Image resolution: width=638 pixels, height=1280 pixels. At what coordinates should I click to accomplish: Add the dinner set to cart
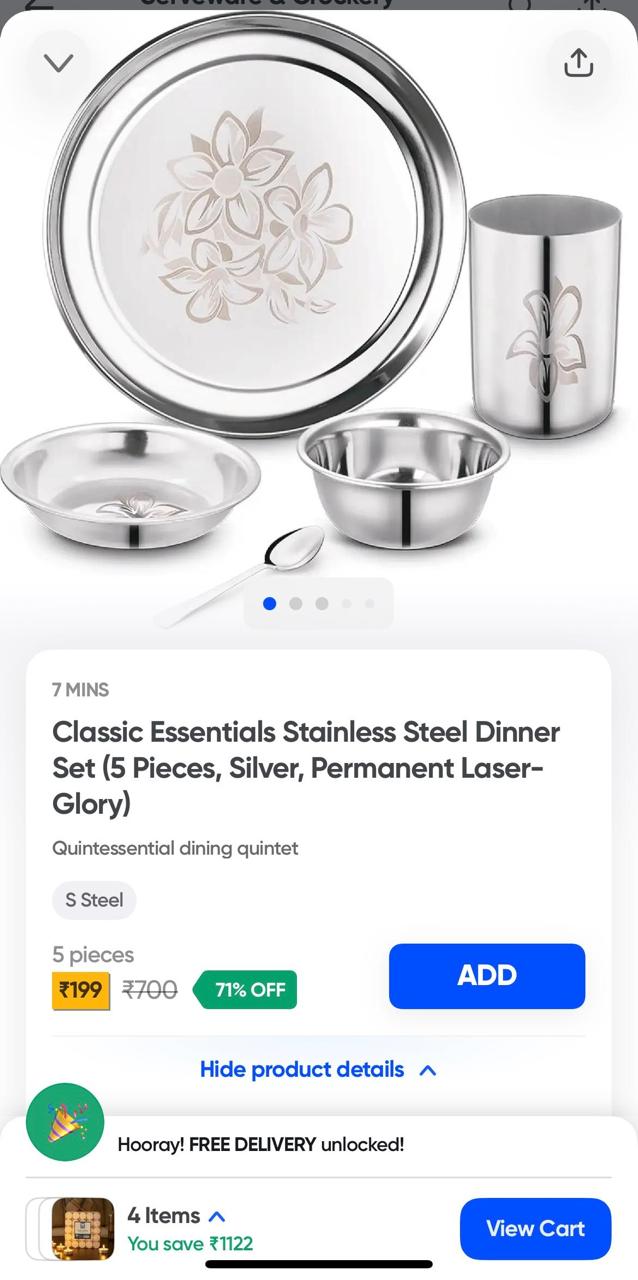[x=487, y=976]
